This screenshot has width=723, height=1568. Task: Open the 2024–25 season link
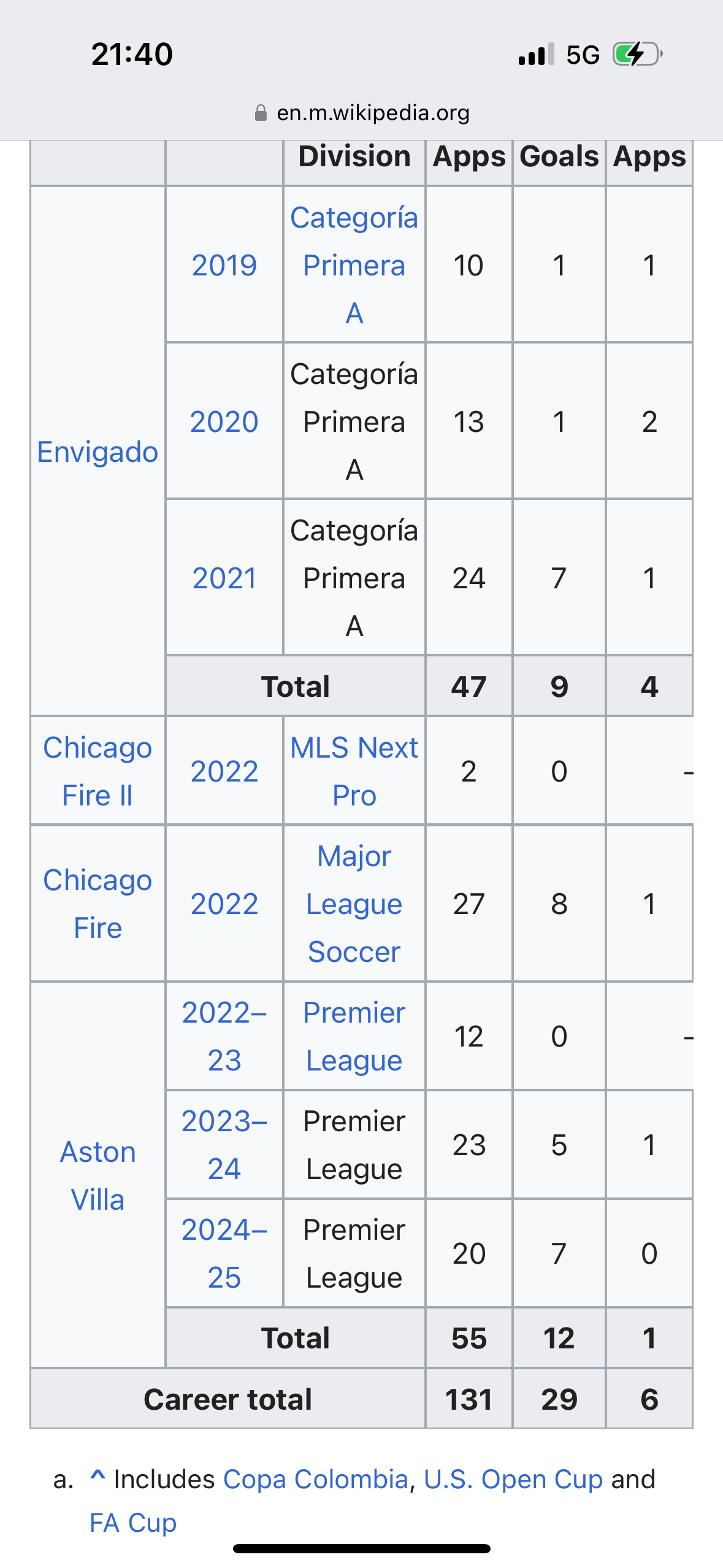224,1253
